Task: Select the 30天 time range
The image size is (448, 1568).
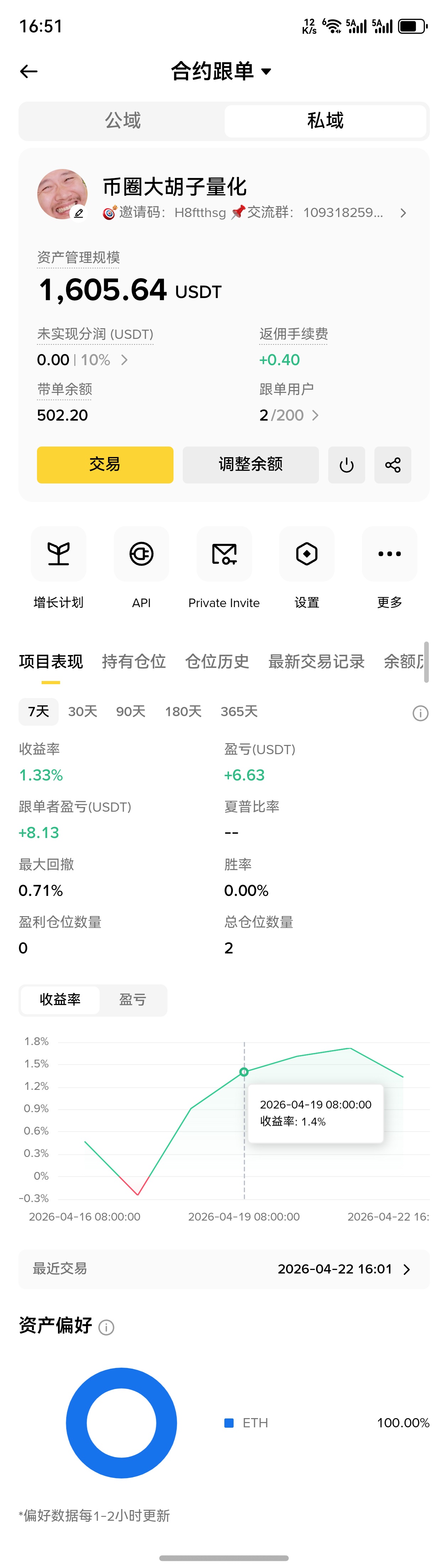Action: click(x=82, y=711)
